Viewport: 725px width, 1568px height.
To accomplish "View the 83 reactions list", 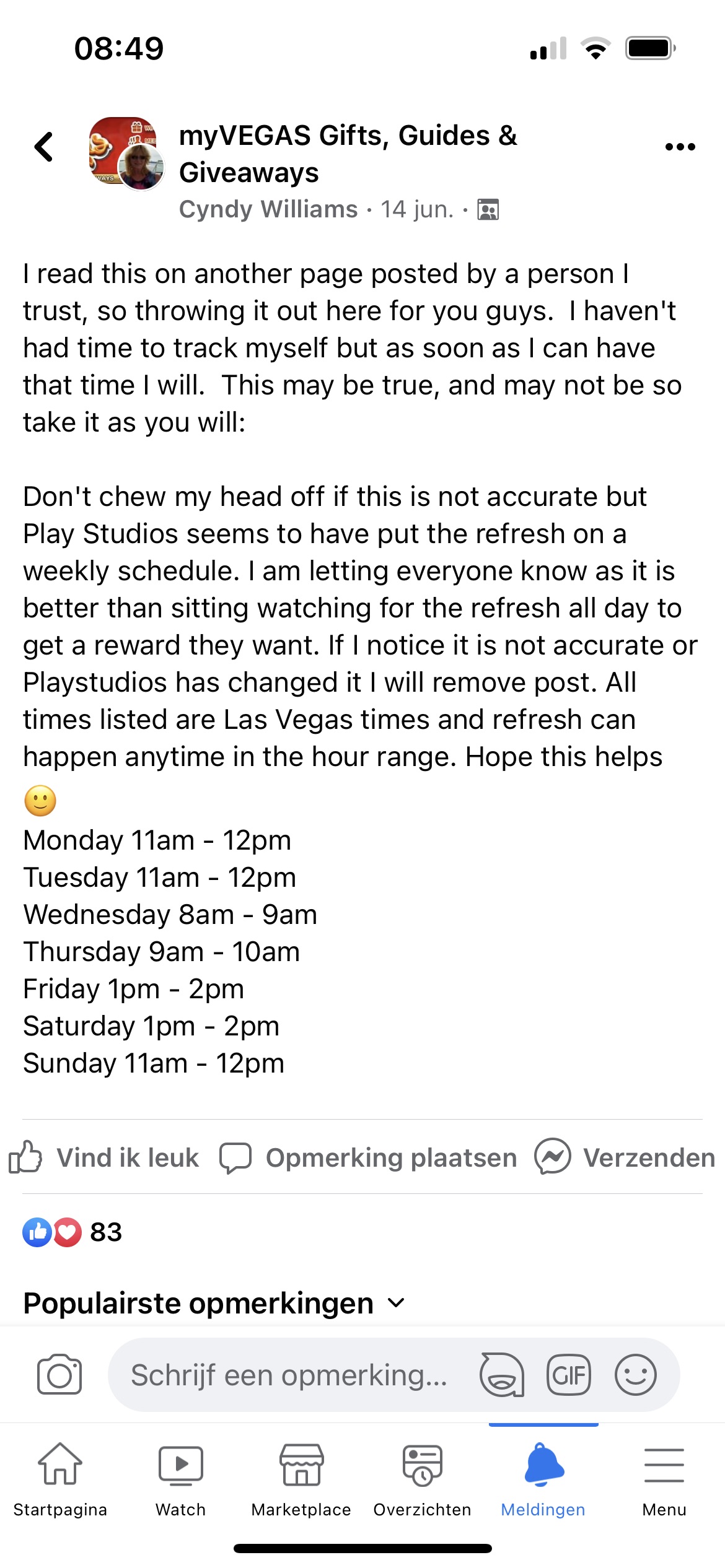I will (73, 1232).
